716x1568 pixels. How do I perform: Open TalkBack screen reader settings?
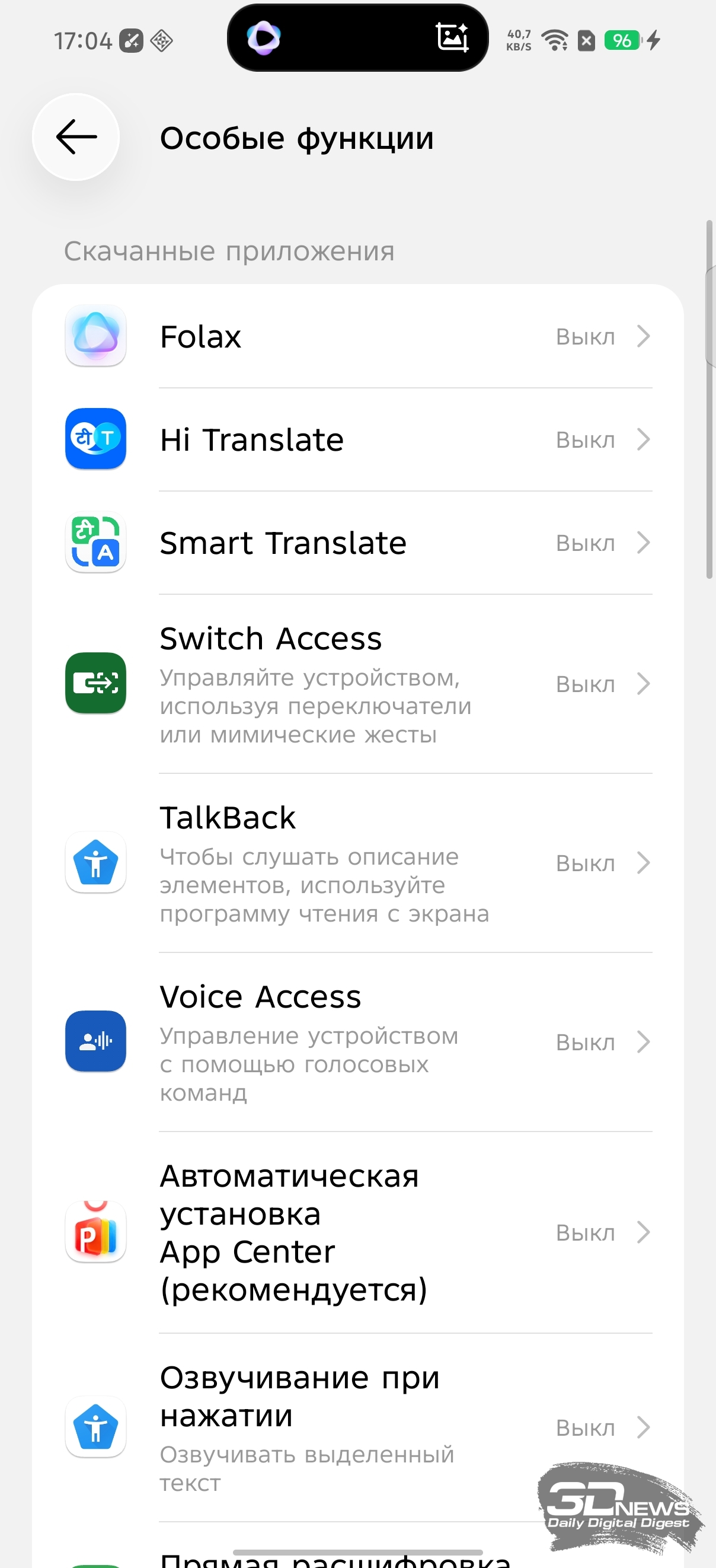357,863
